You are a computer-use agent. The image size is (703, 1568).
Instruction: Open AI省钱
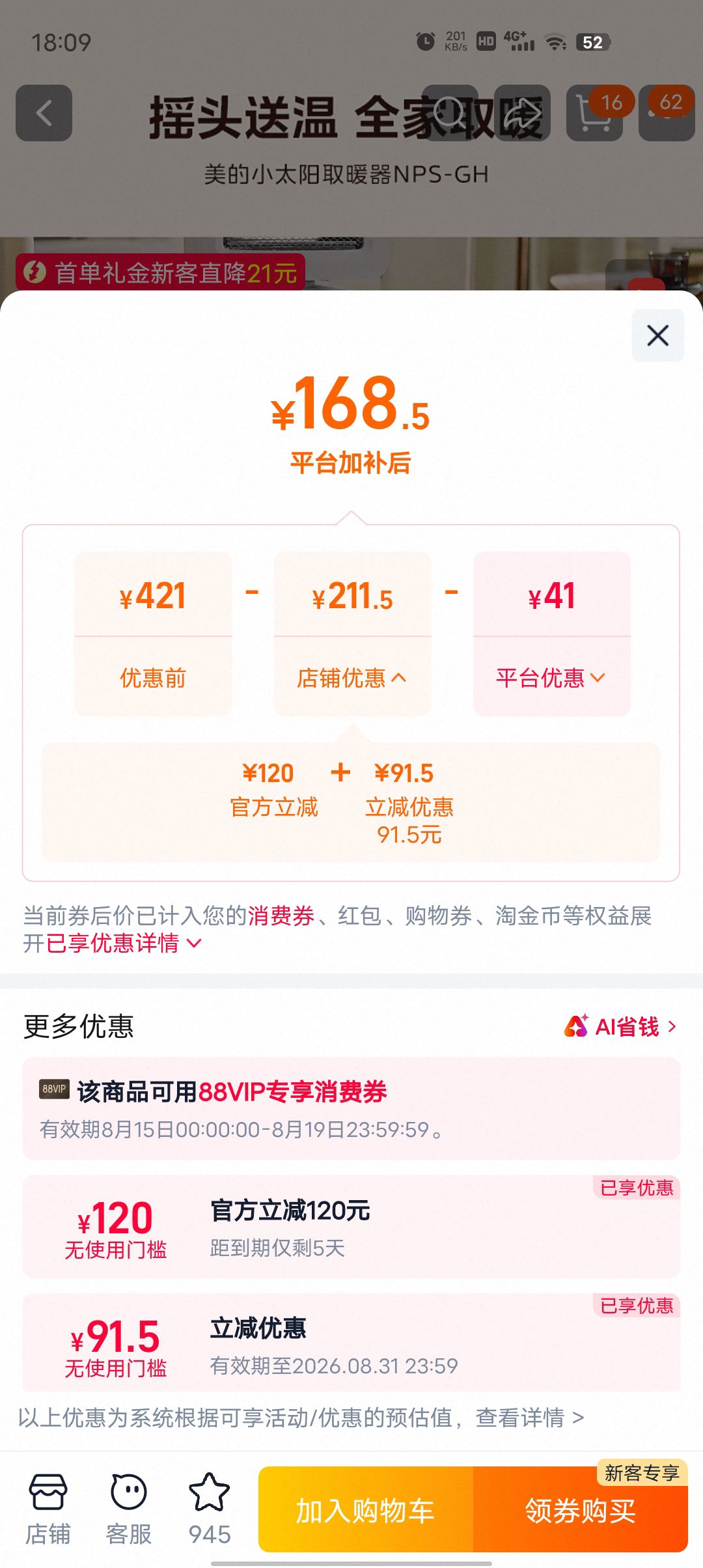620,1027
